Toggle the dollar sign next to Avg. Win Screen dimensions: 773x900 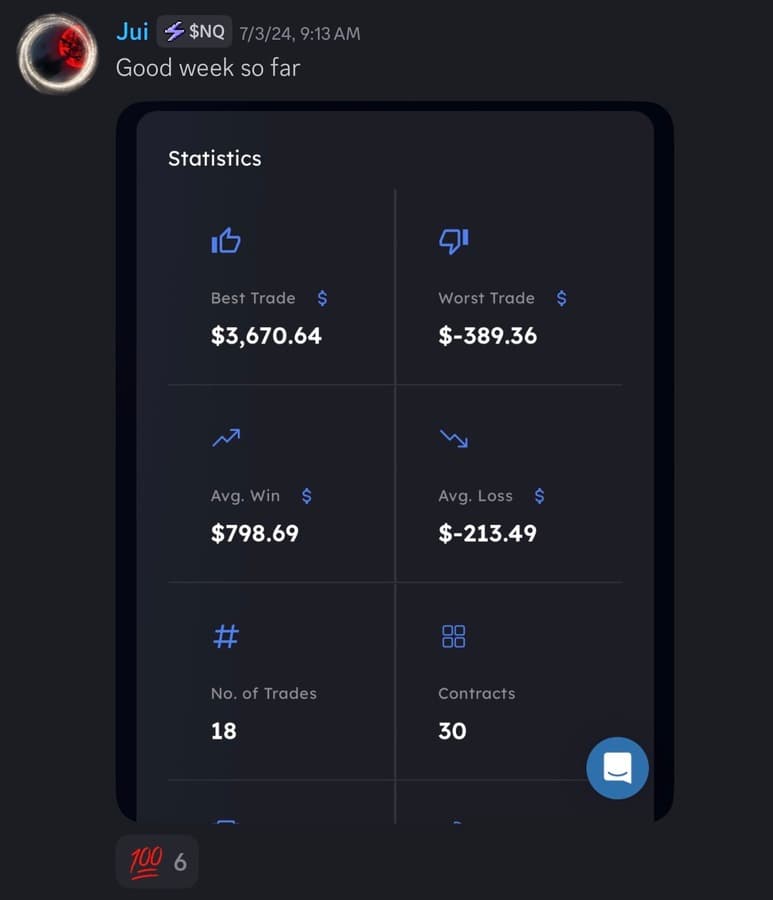(x=306, y=495)
